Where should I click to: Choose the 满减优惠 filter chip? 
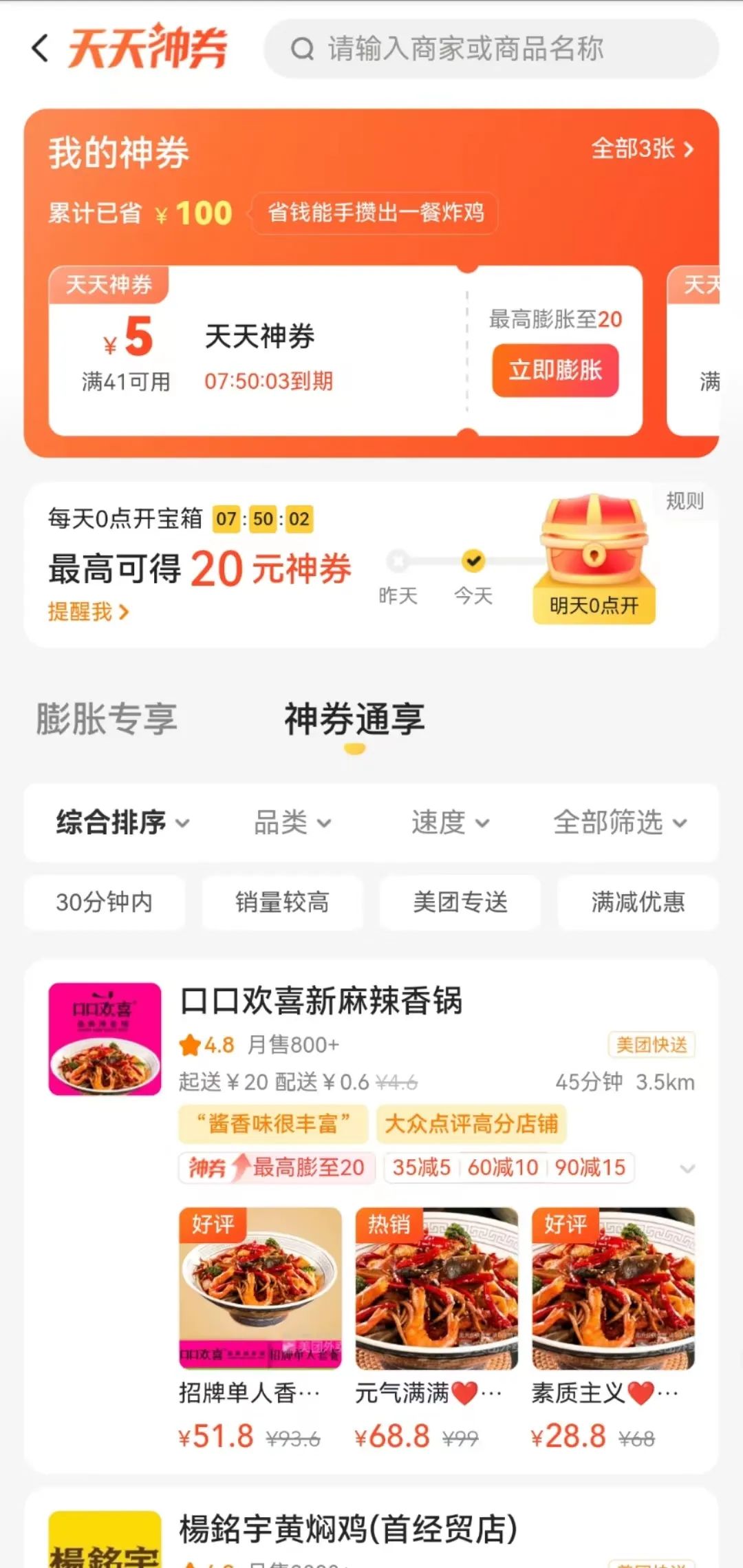pos(638,902)
